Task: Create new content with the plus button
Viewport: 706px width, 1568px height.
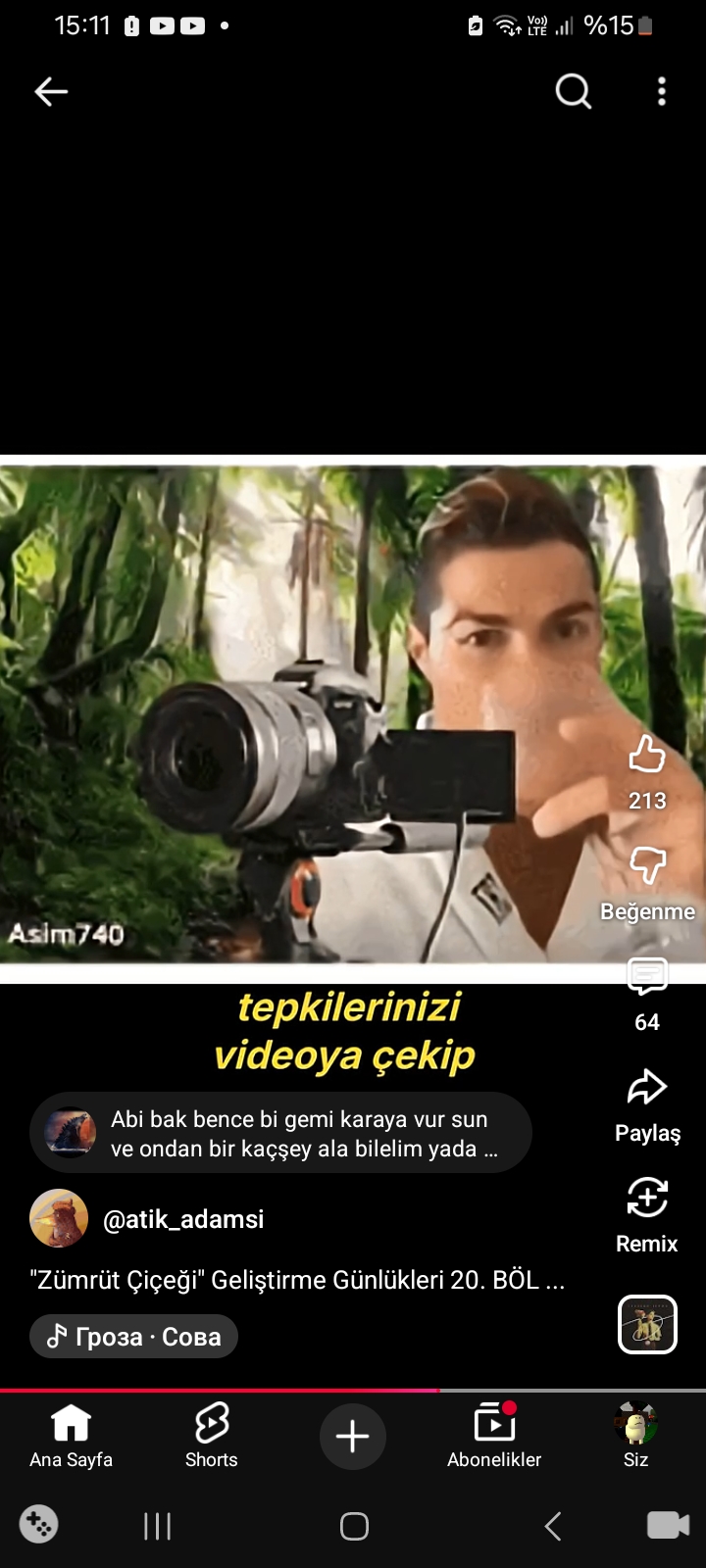Action: pyautogui.click(x=353, y=1437)
